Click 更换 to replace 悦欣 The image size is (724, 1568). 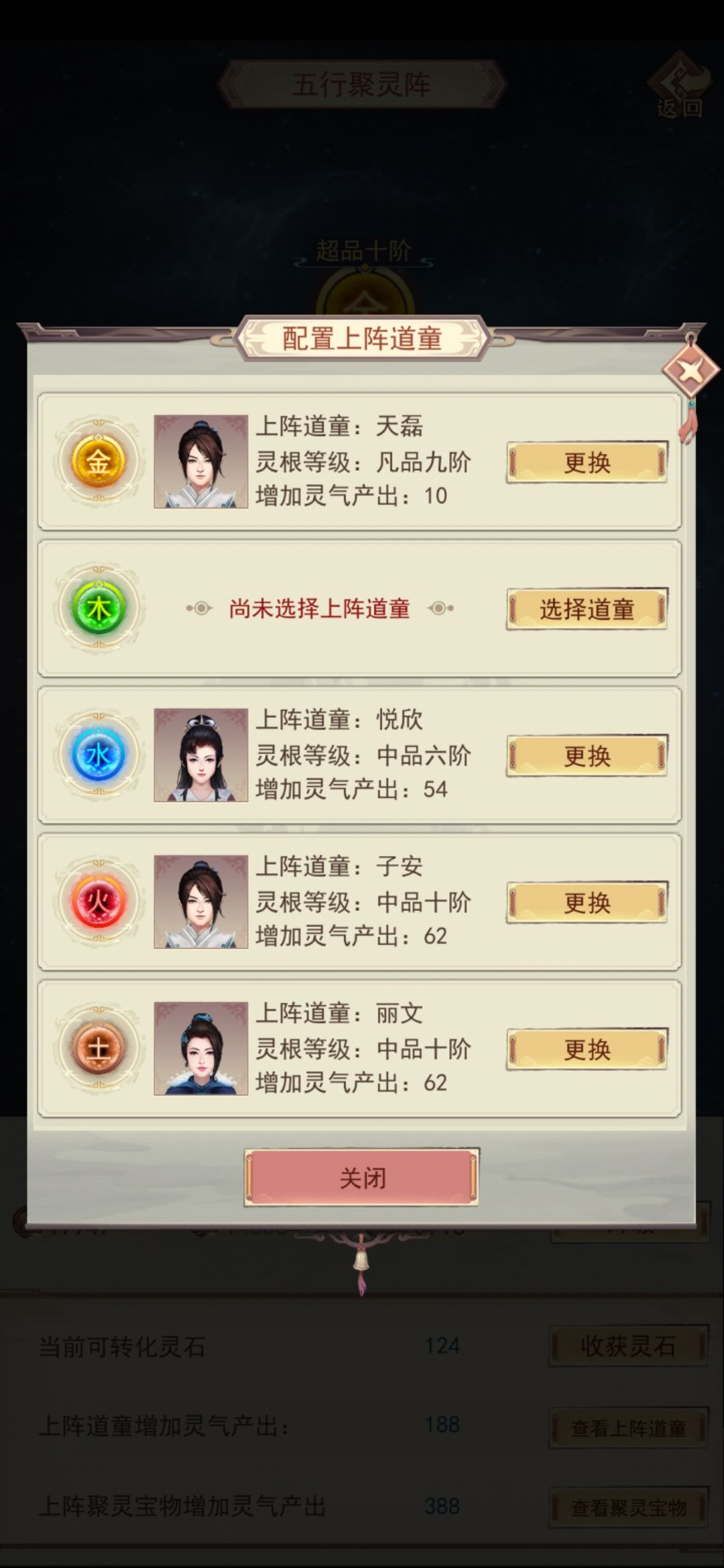tap(587, 754)
